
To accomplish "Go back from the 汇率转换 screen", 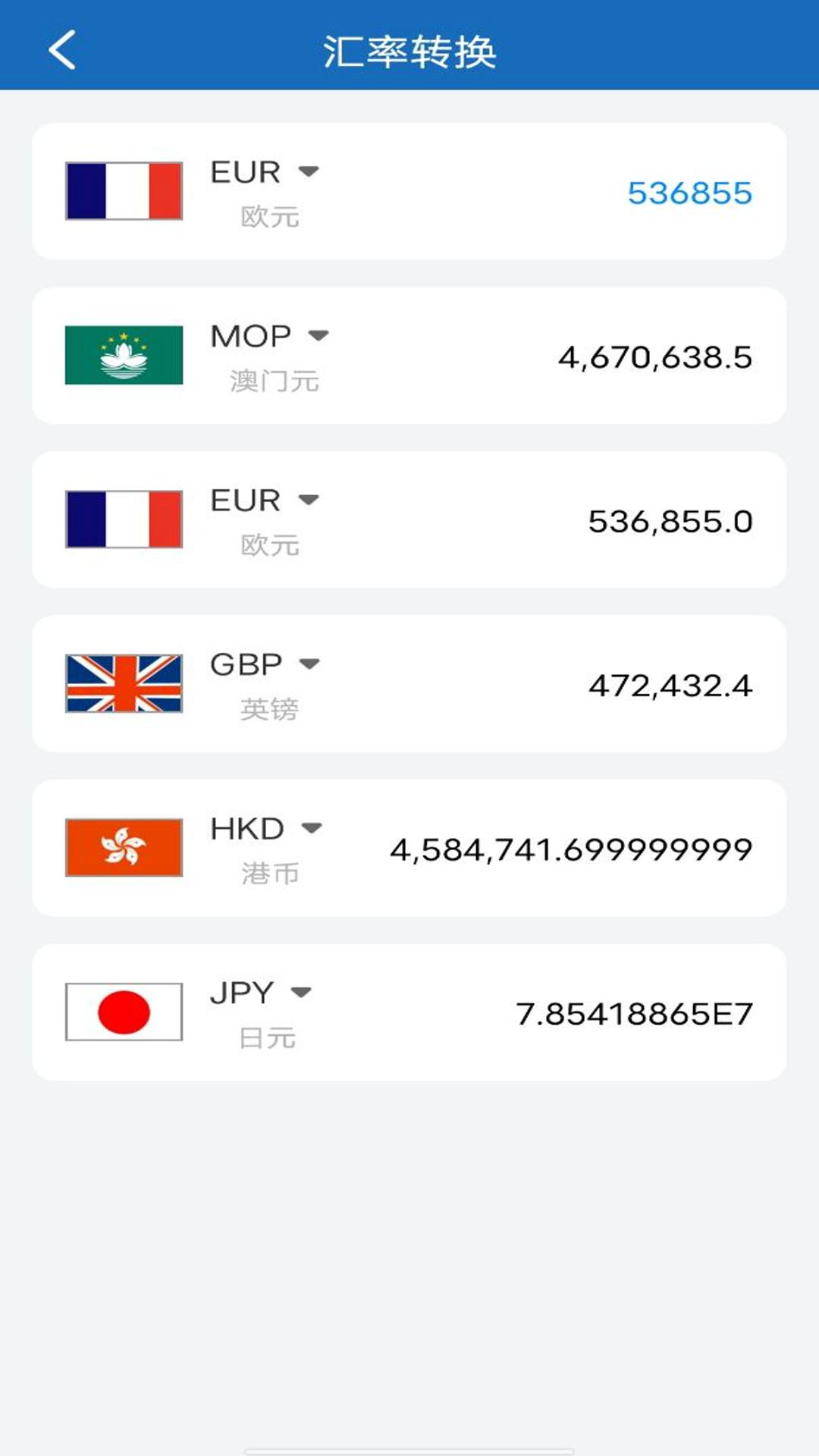I will (x=62, y=50).
